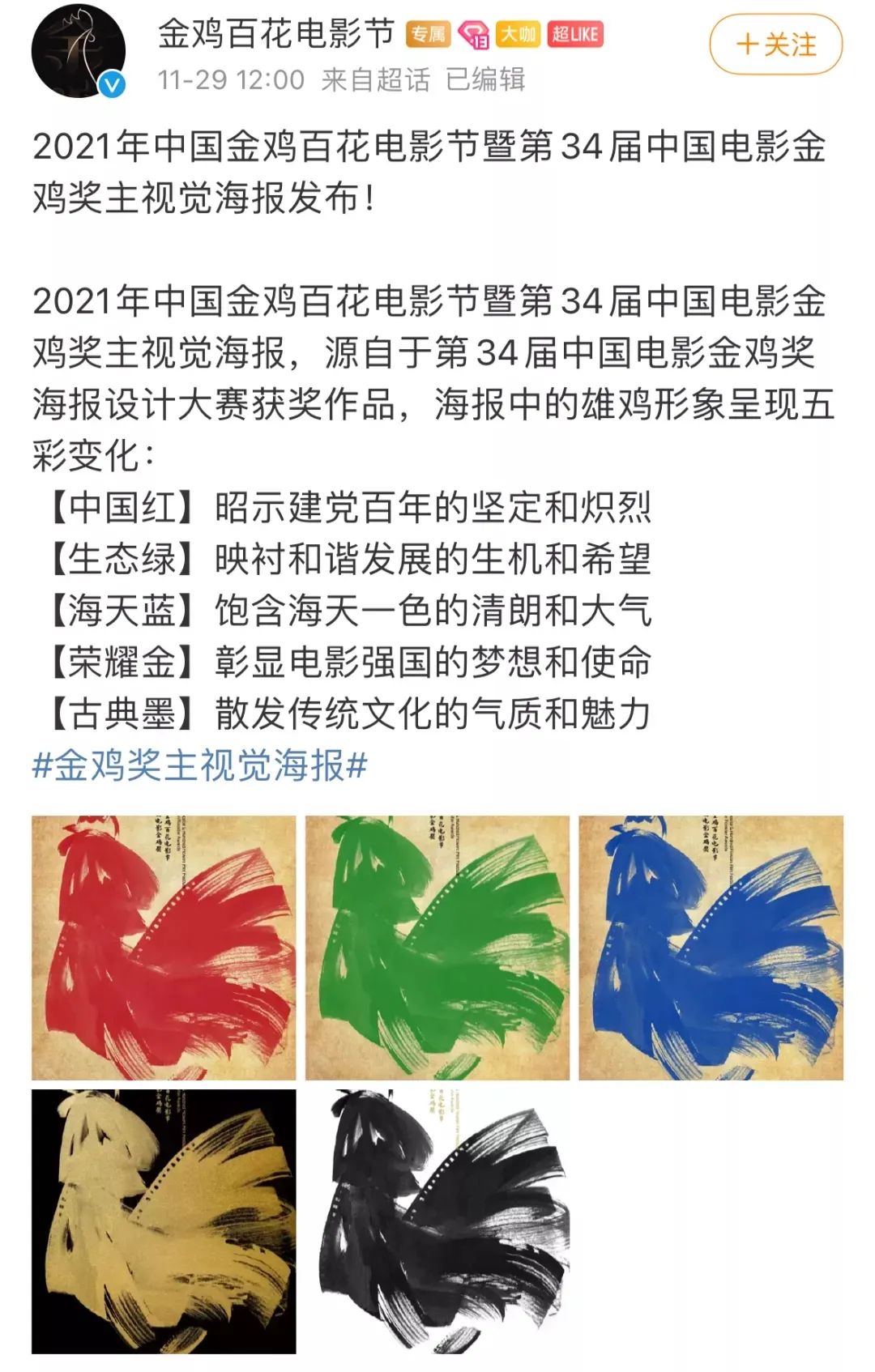Image resolution: width=875 pixels, height=1372 pixels.
Task: View the green rooster poster image
Action: [437, 948]
